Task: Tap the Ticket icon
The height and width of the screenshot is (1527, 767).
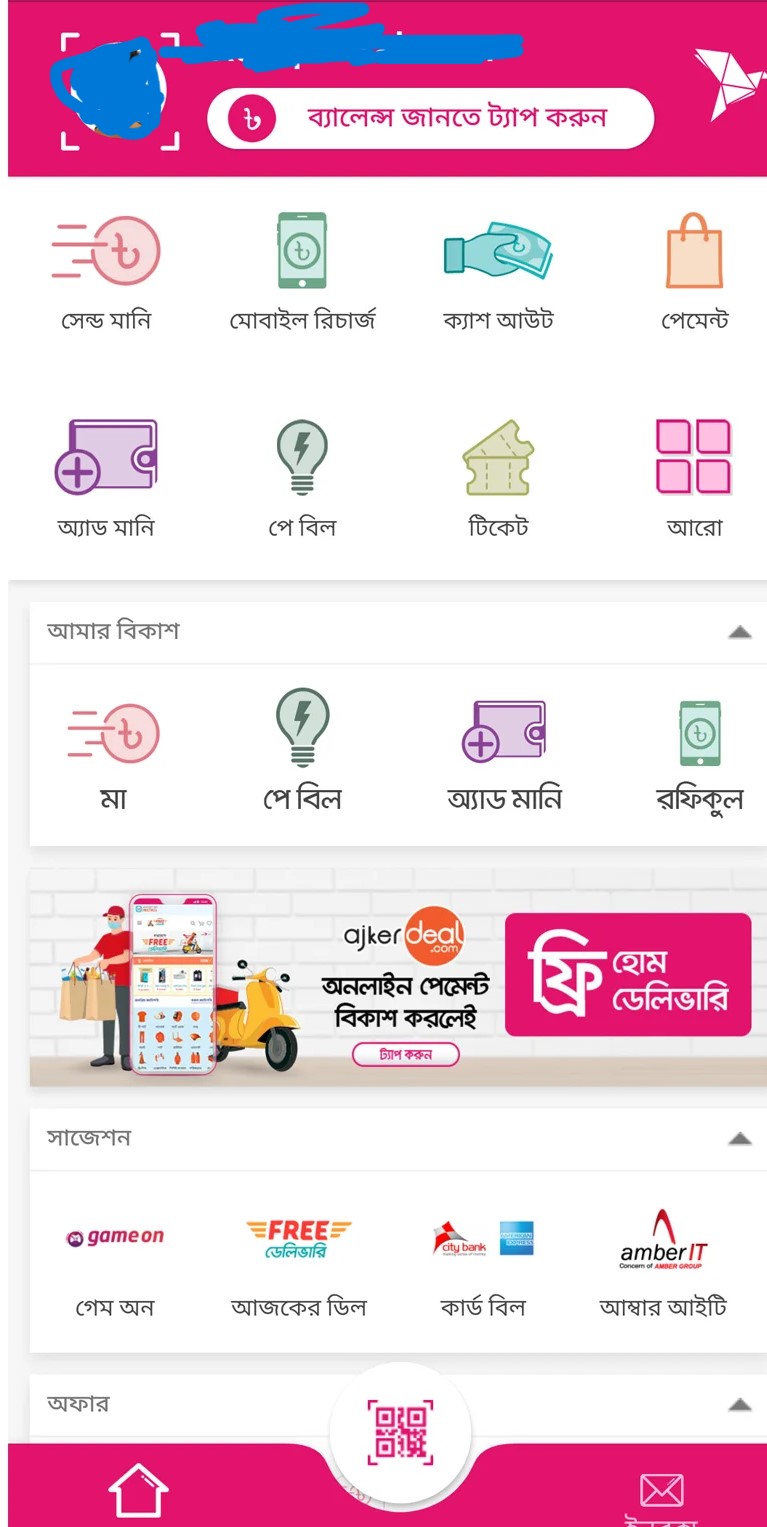Action: 498,453
